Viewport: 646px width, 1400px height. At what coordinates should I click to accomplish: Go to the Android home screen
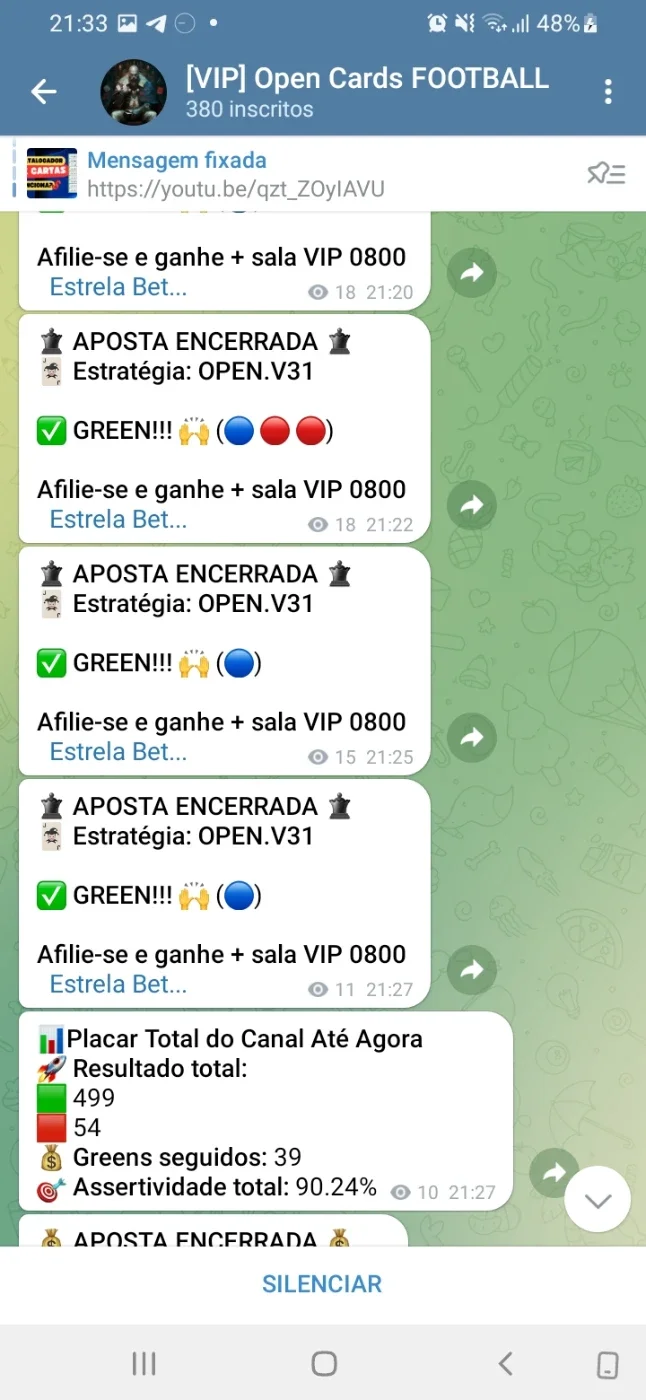(324, 1363)
